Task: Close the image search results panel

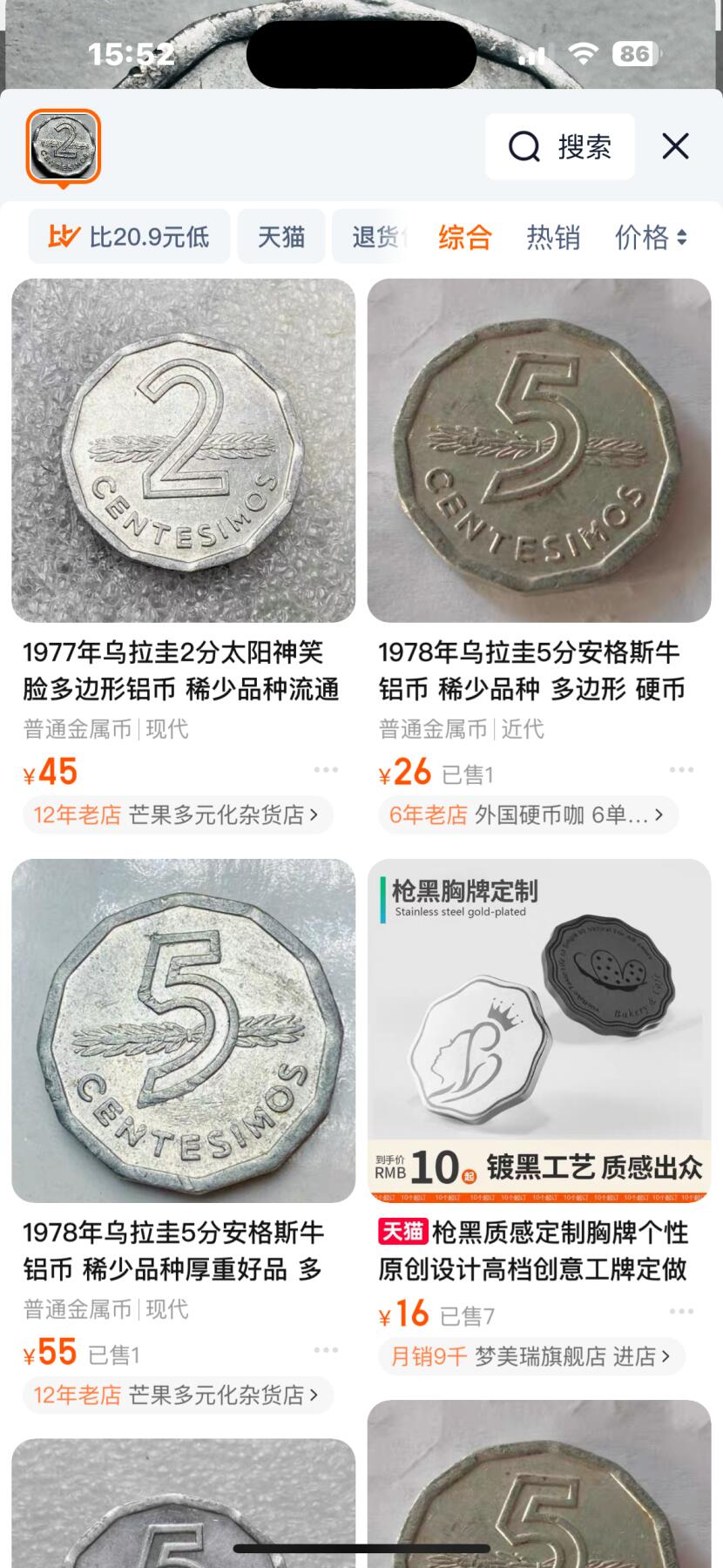Action: 675,146
